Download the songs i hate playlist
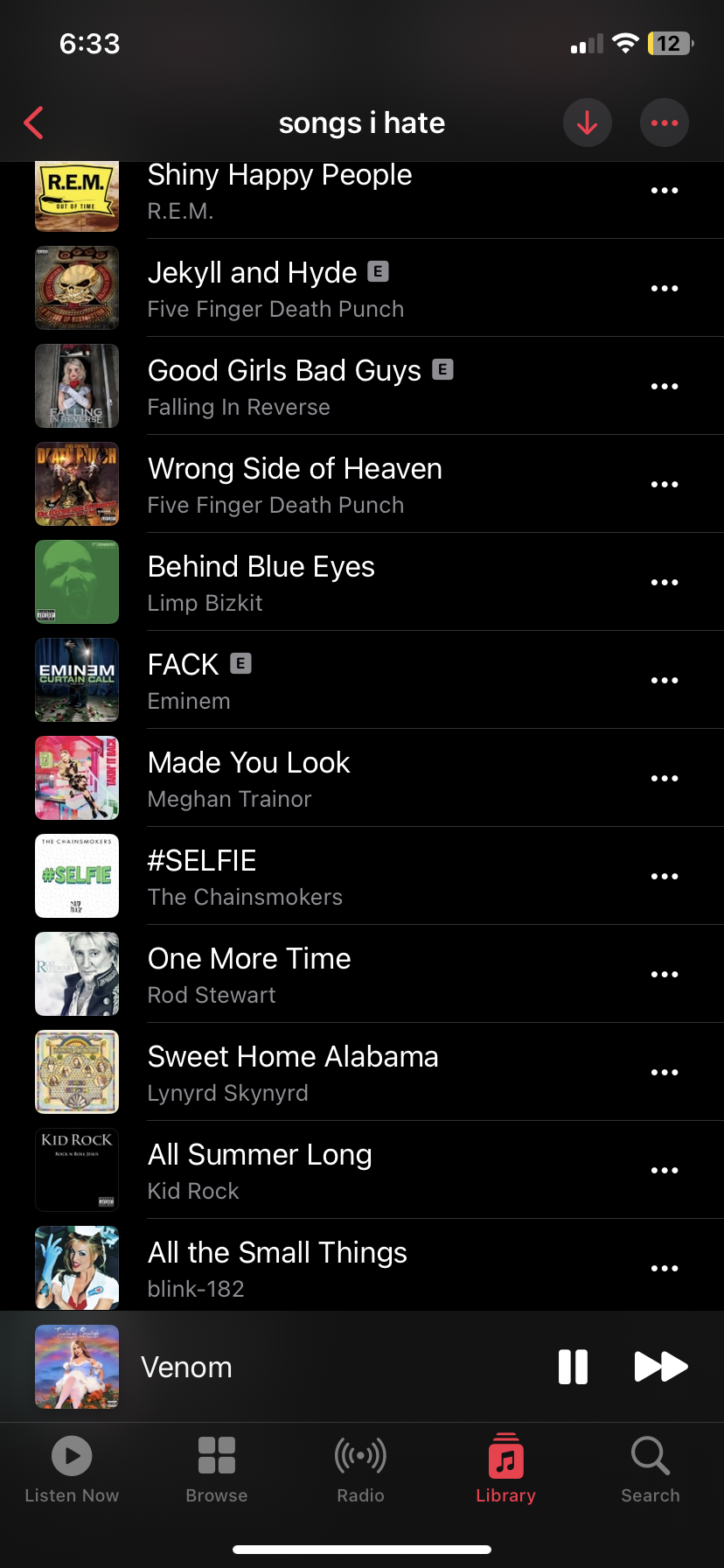Screen dimensions: 724x1568 pyautogui.click(x=587, y=123)
